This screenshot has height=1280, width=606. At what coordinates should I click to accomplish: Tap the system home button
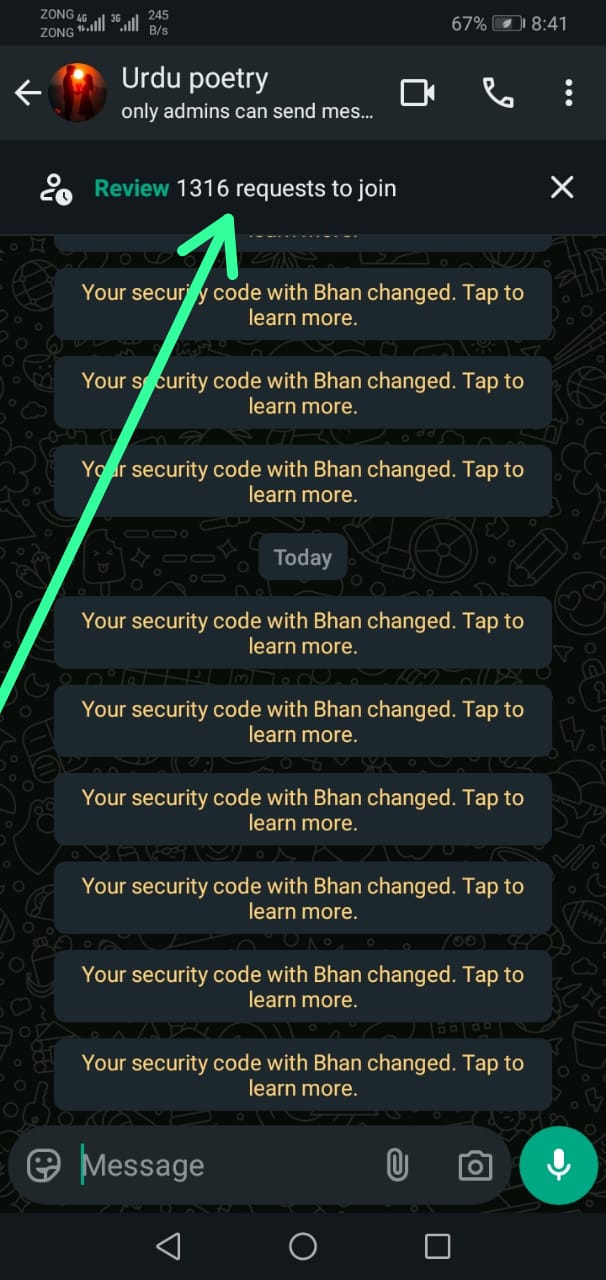tap(302, 1246)
